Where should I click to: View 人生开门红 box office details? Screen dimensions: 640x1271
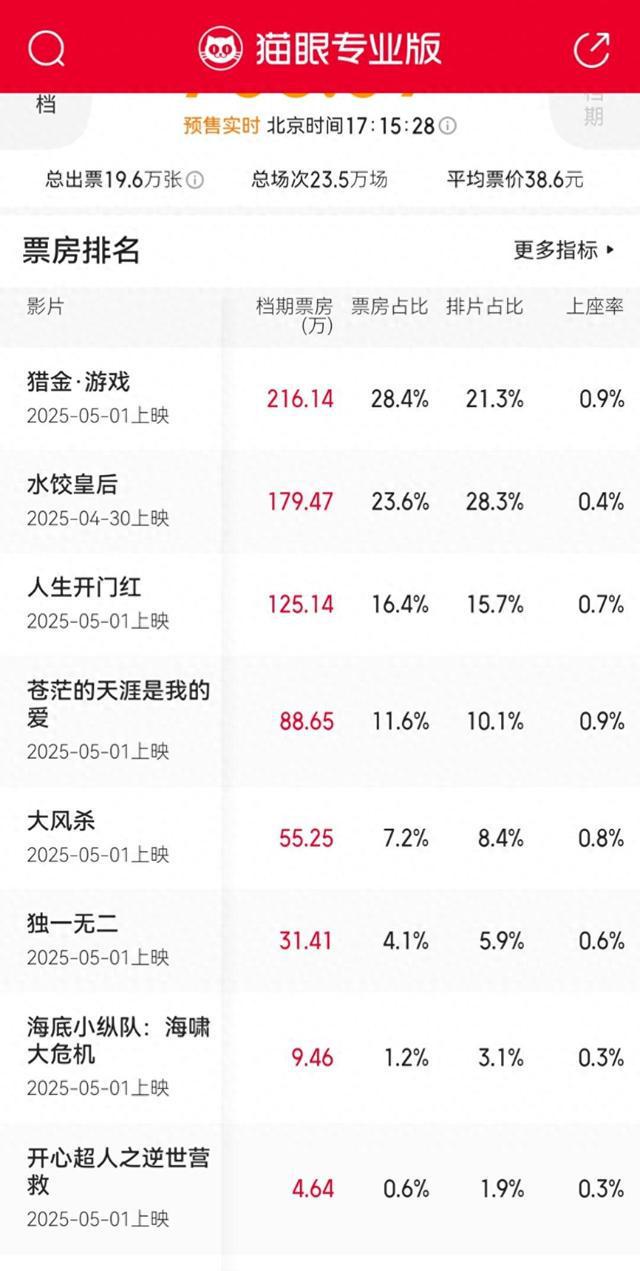[x=320, y=604]
